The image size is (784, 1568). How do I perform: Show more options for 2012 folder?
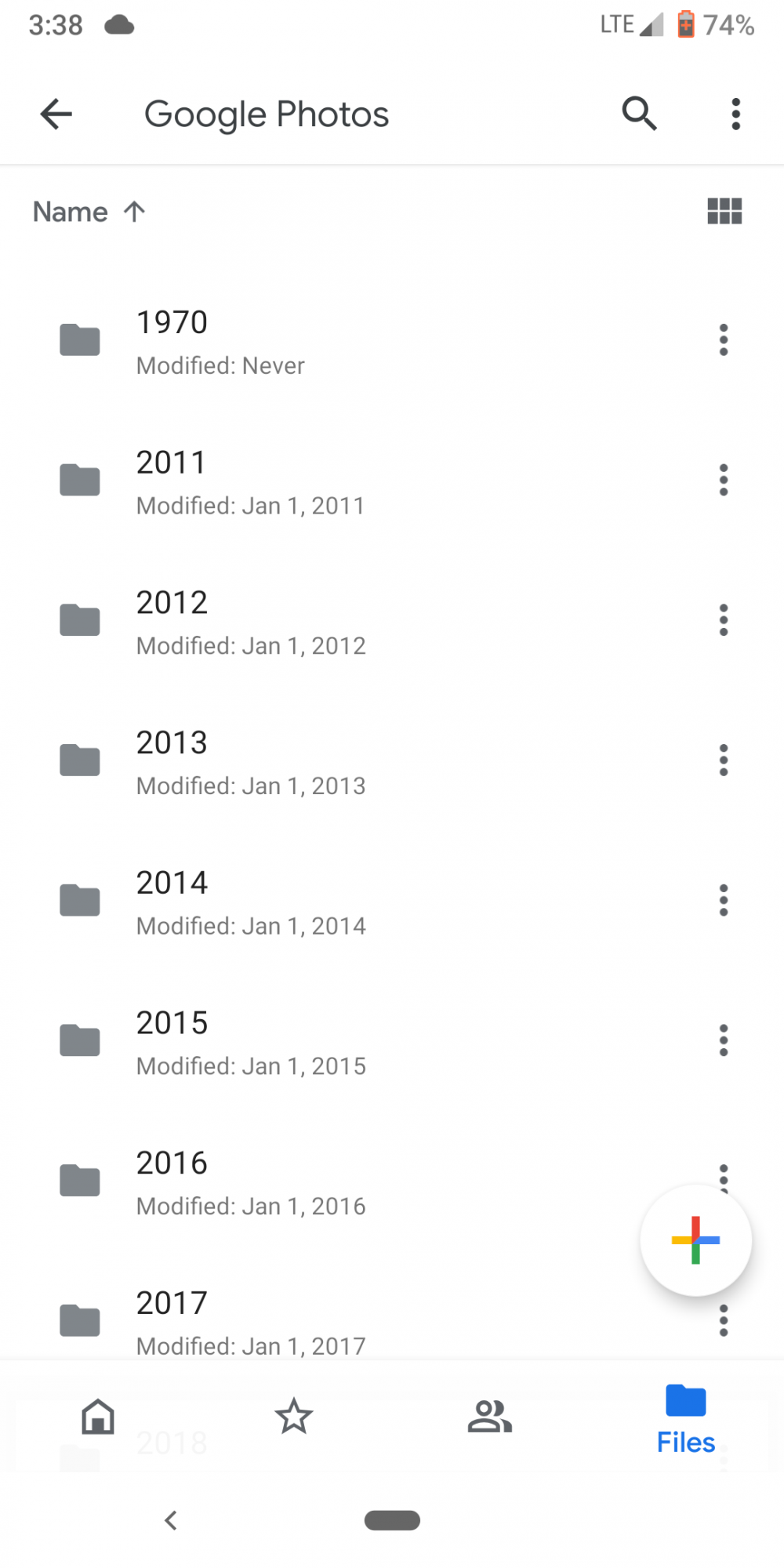point(724,620)
